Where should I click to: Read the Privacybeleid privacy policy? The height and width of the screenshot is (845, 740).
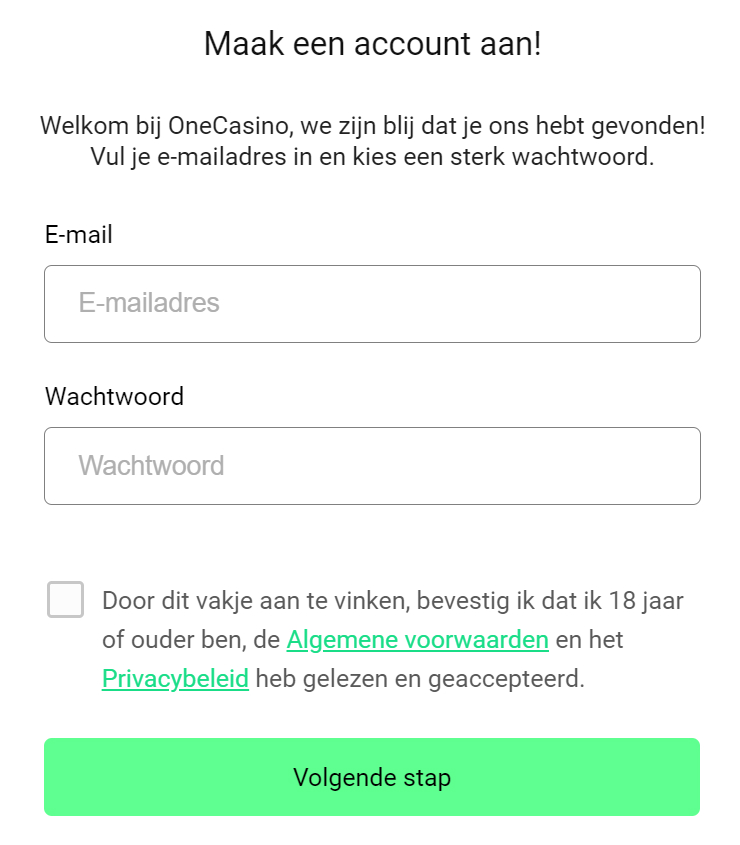[175, 679]
